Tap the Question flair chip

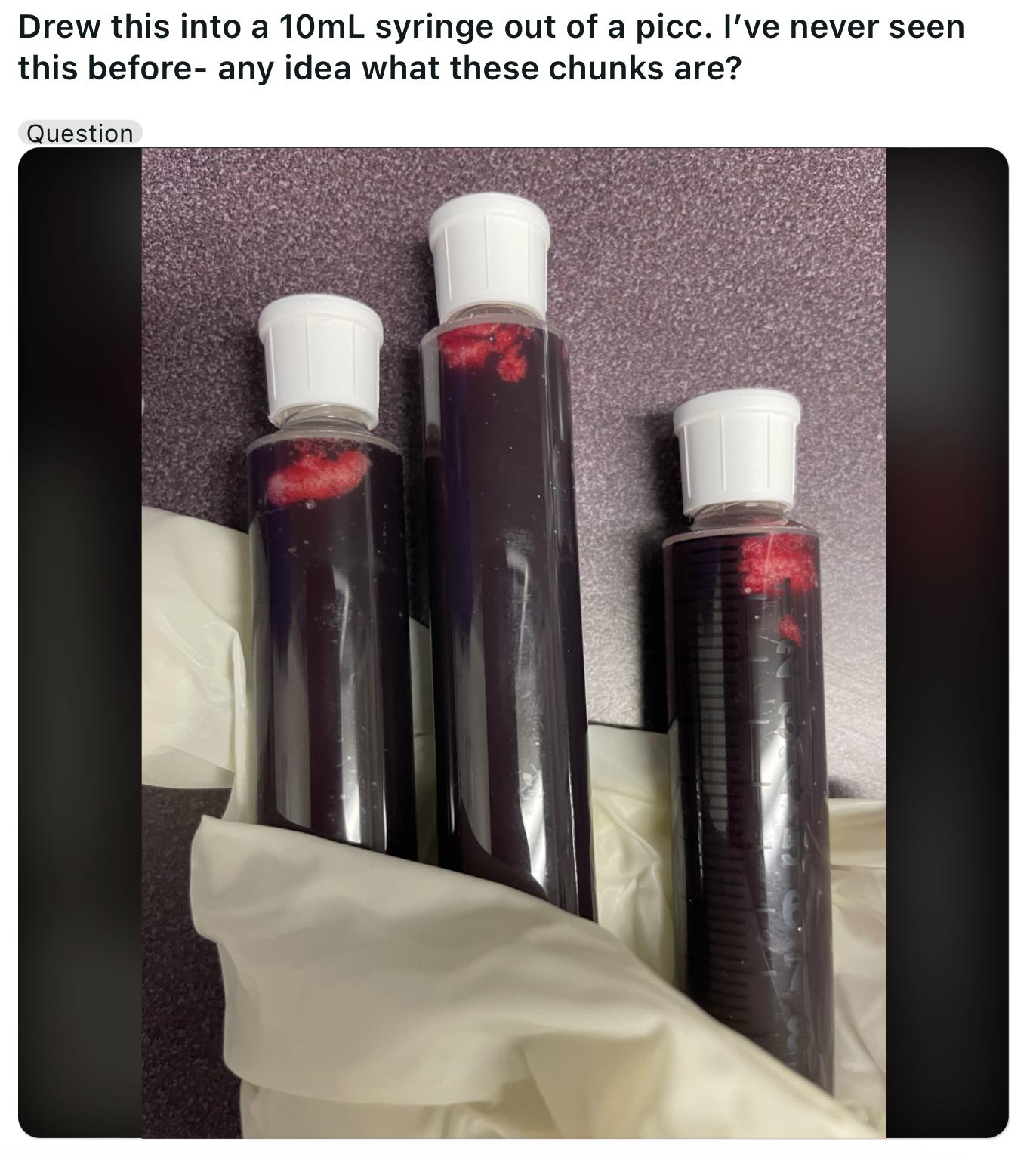[x=79, y=133]
